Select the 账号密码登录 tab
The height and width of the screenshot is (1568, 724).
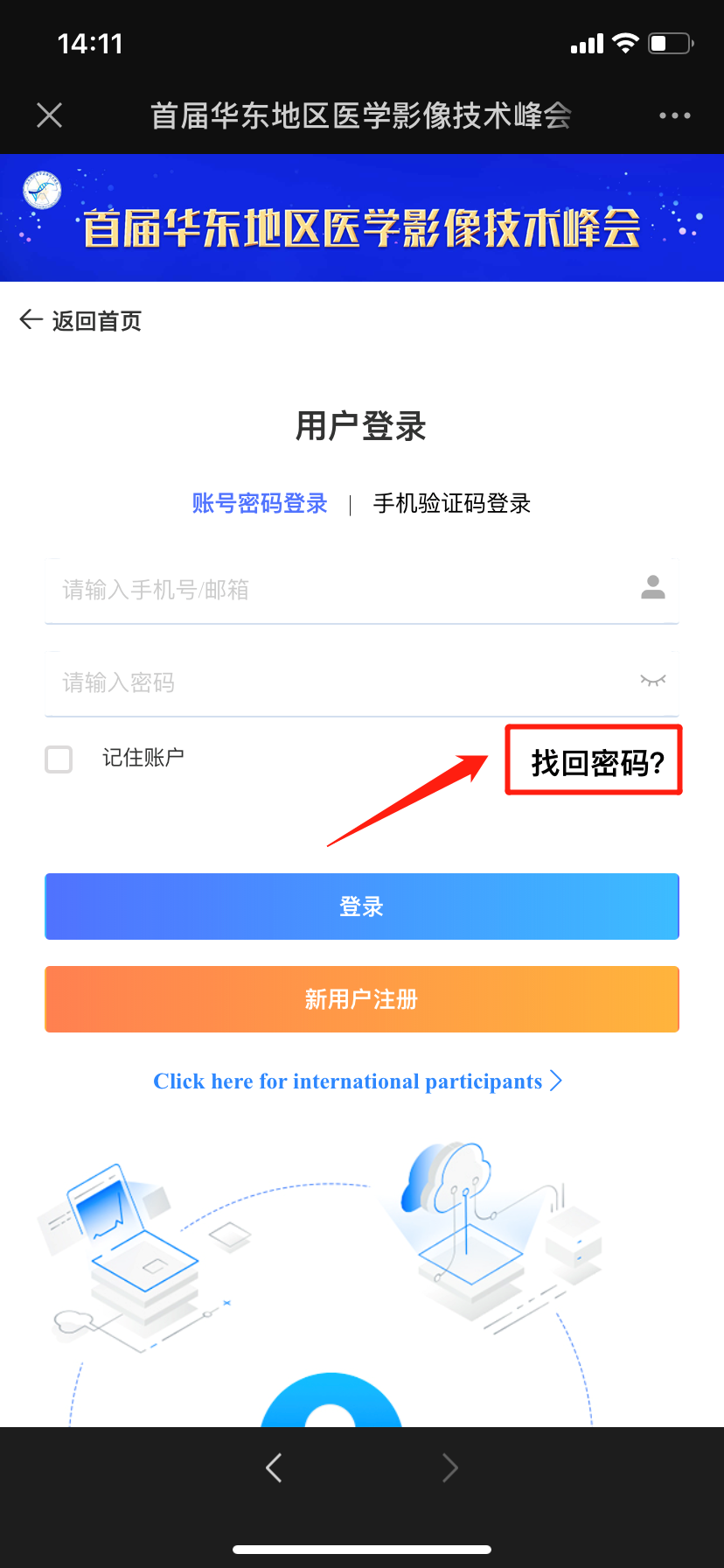(x=260, y=504)
